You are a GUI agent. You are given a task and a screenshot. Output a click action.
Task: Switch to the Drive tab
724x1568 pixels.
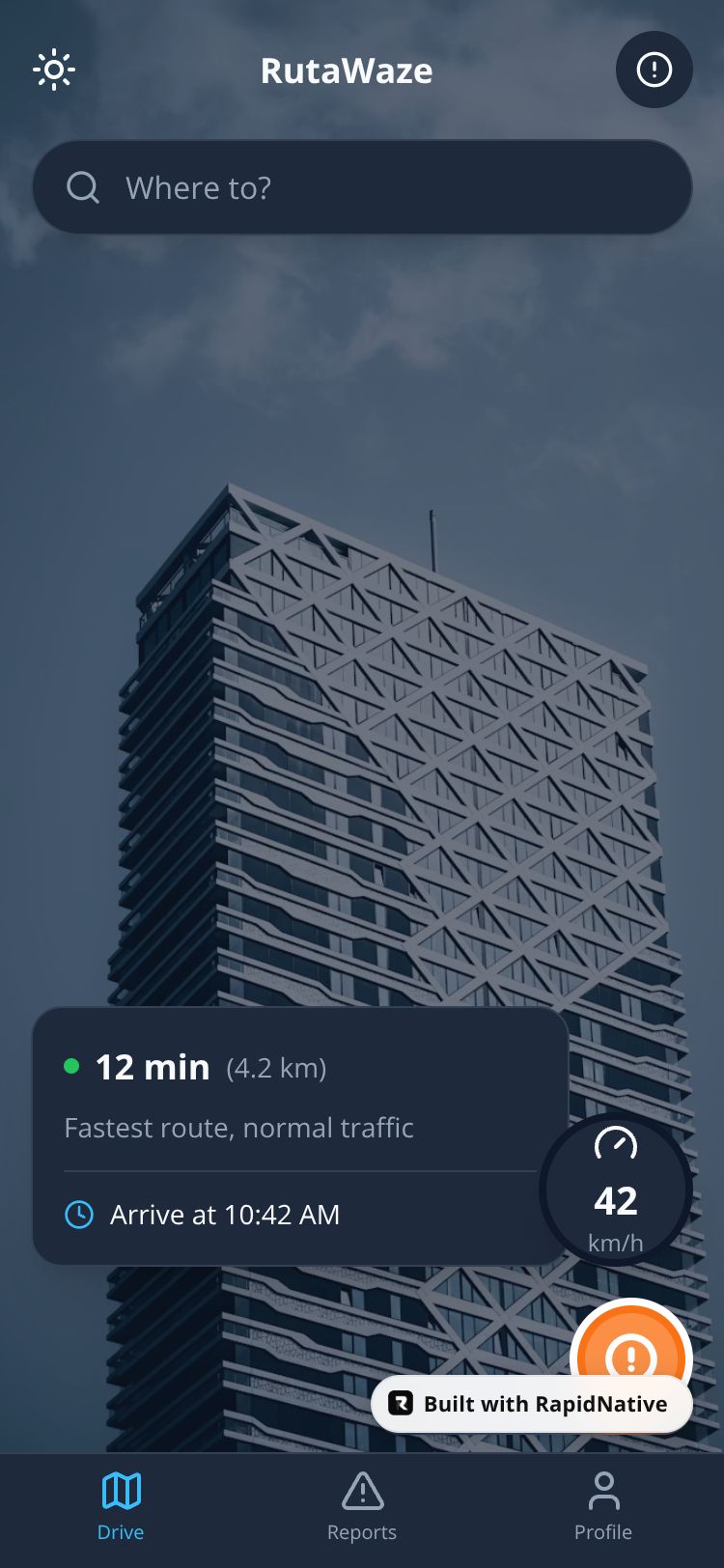click(x=121, y=1506)
